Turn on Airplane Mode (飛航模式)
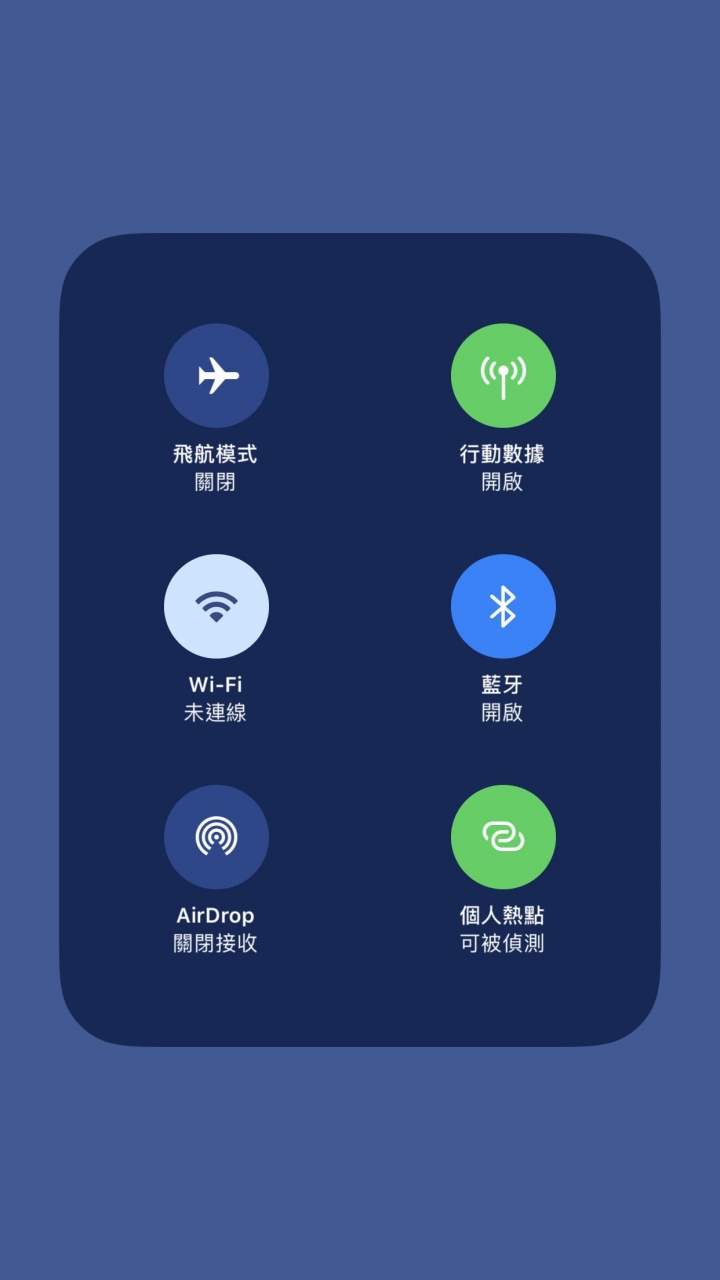 (x=216, y=376)
